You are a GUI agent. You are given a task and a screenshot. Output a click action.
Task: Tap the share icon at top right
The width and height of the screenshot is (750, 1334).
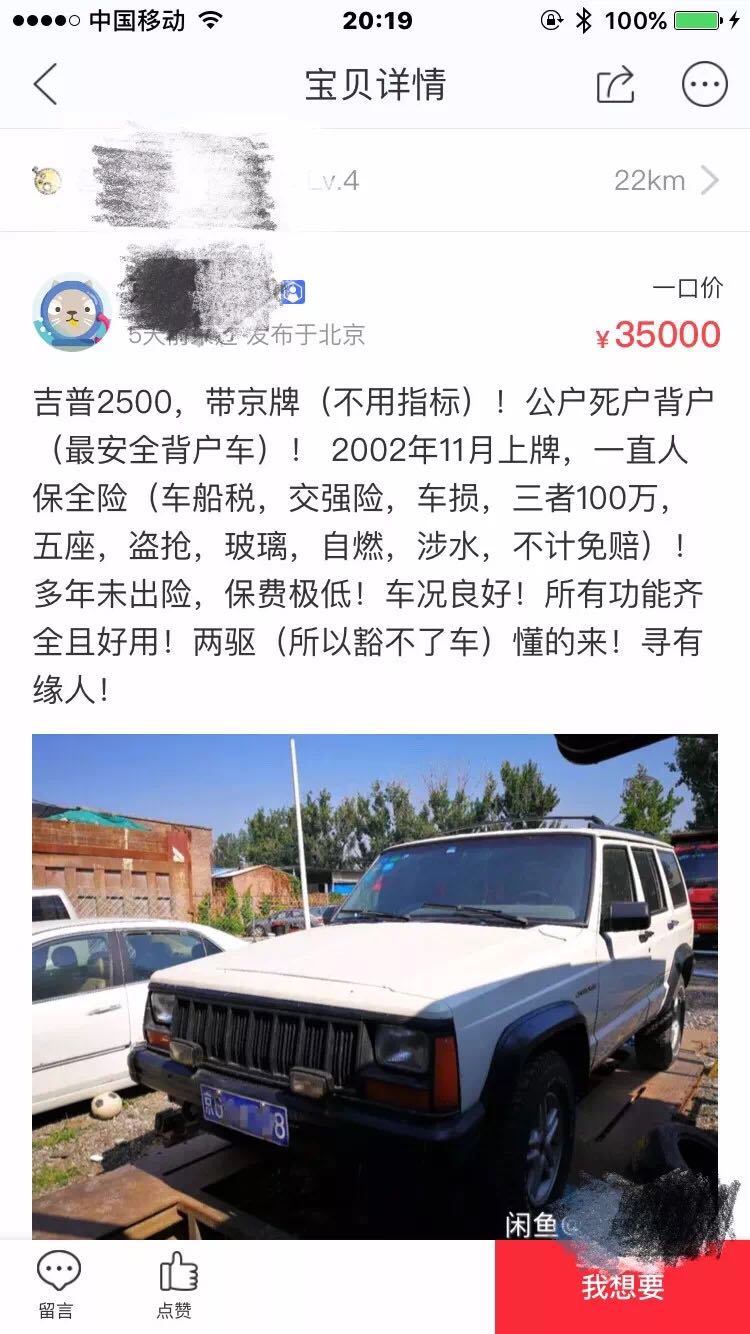[x=618, y=86]
